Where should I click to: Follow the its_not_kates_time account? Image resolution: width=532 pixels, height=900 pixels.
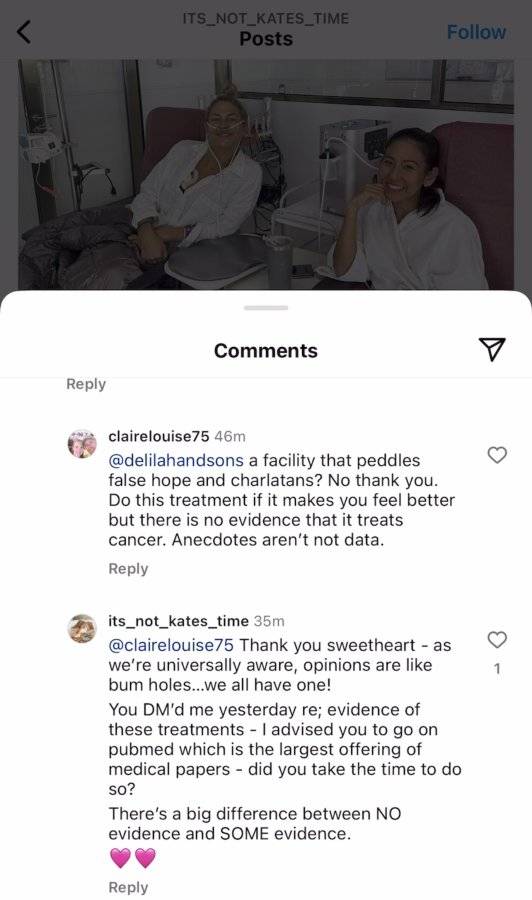(x=476, y=32)
